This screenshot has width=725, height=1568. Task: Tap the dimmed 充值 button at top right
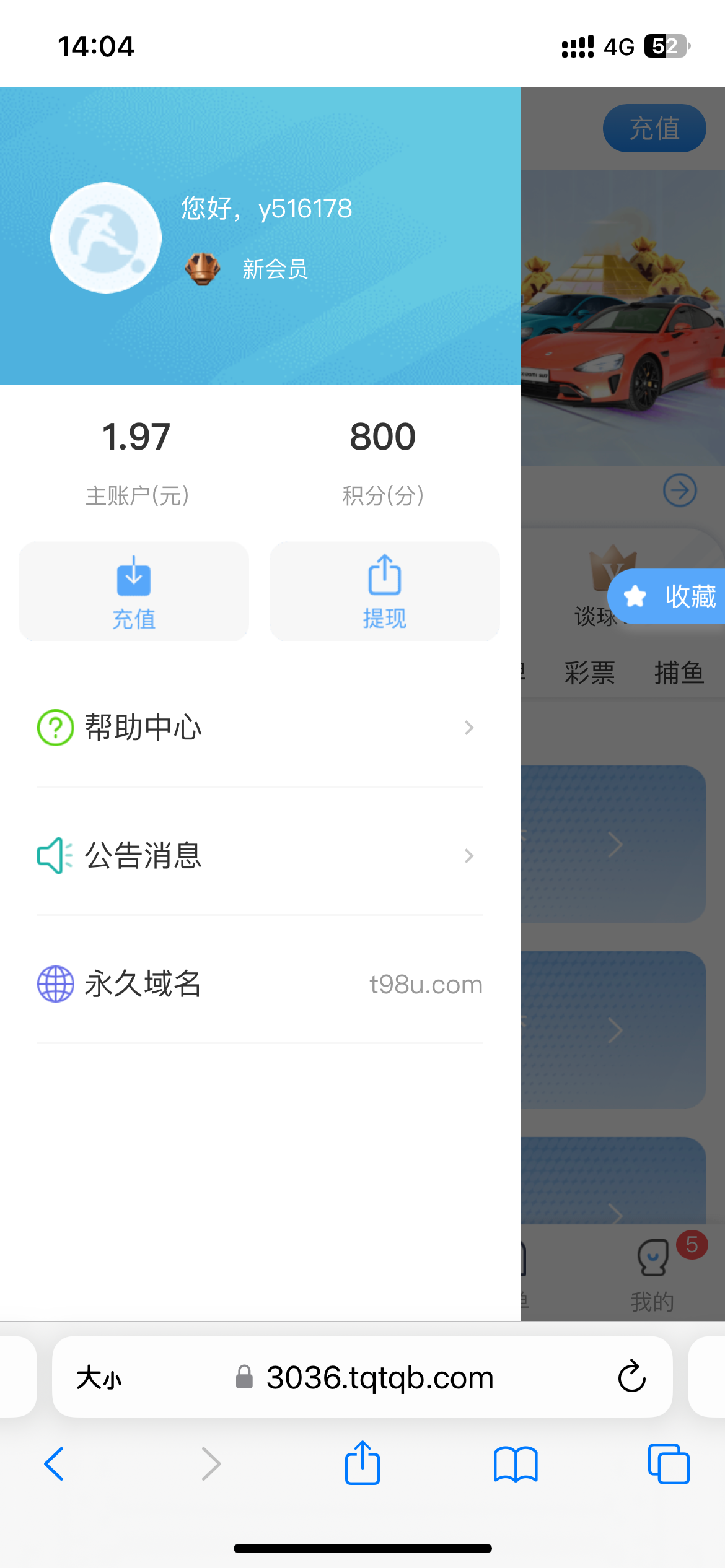[654, 128]
